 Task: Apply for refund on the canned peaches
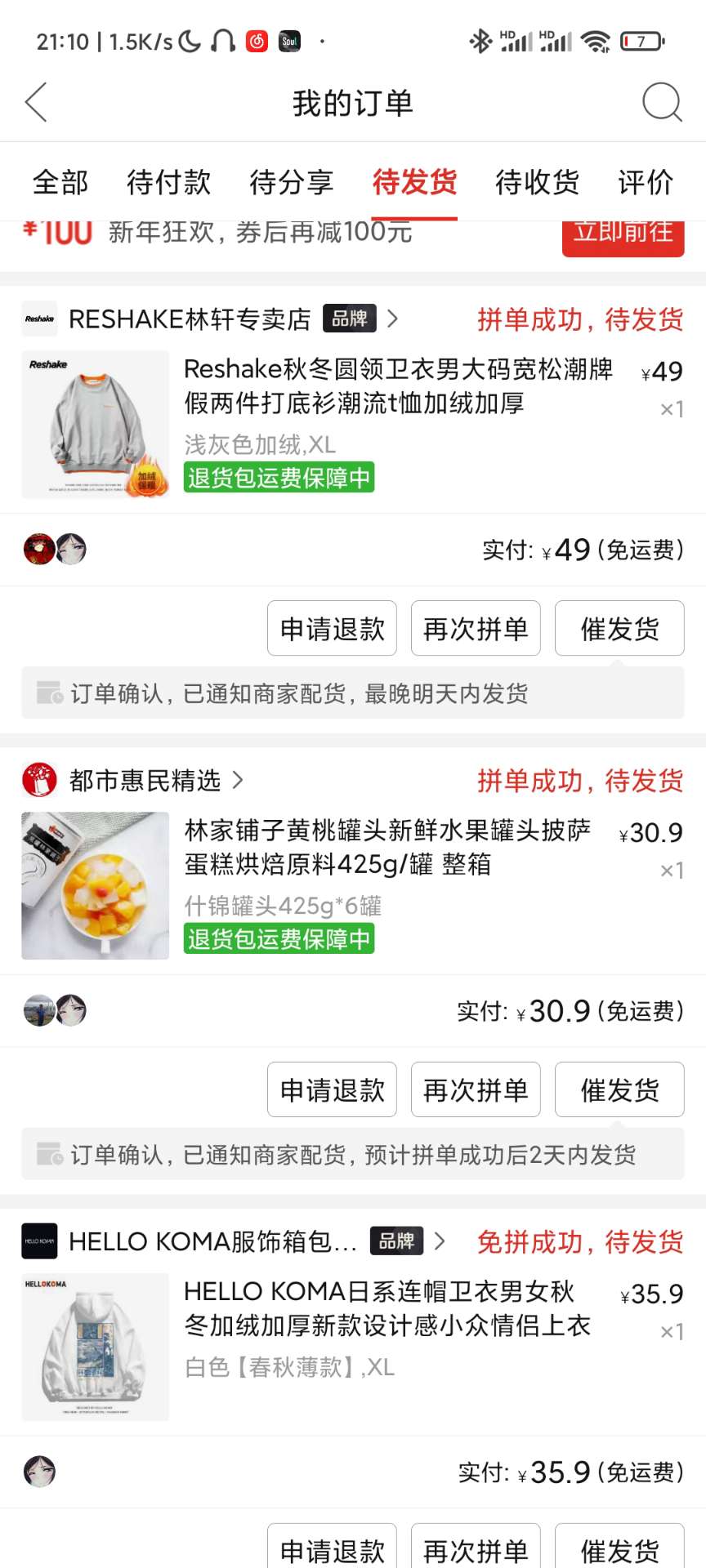coord(332,1089)
